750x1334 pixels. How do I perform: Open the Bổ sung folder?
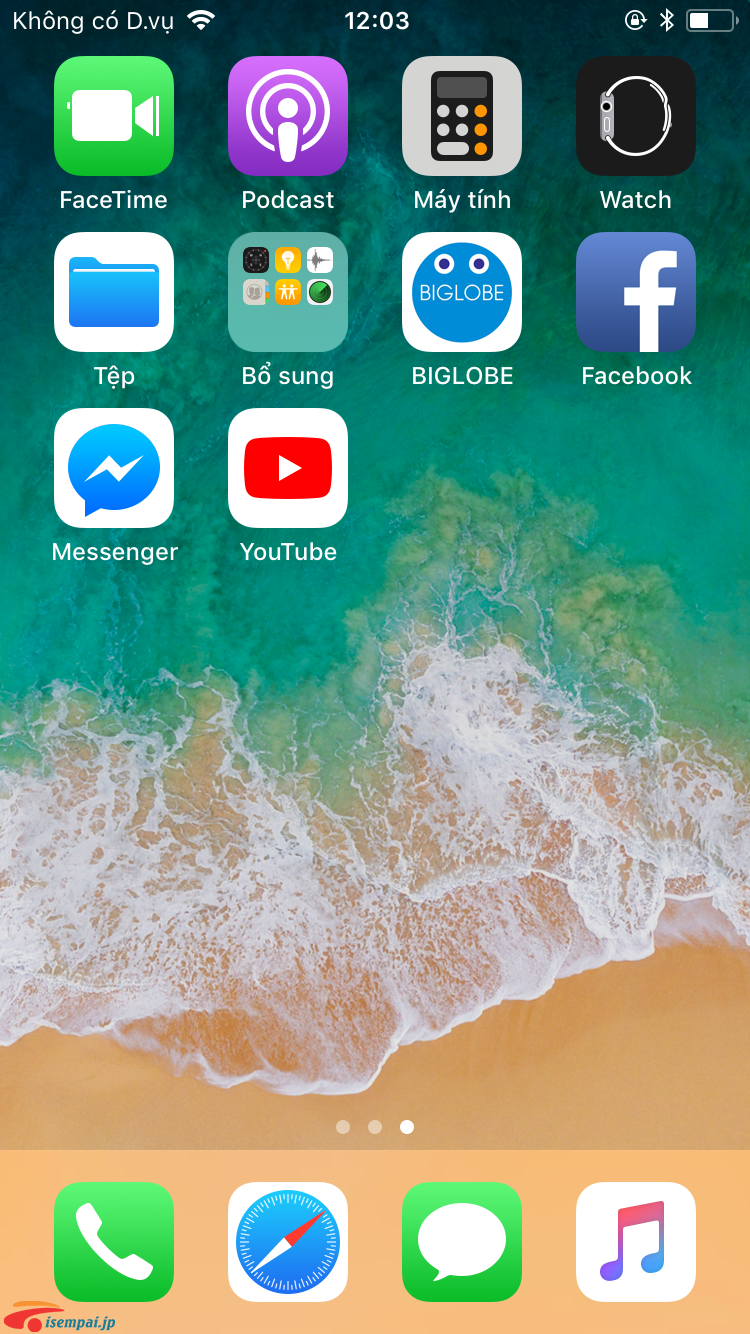coord(288,292)
